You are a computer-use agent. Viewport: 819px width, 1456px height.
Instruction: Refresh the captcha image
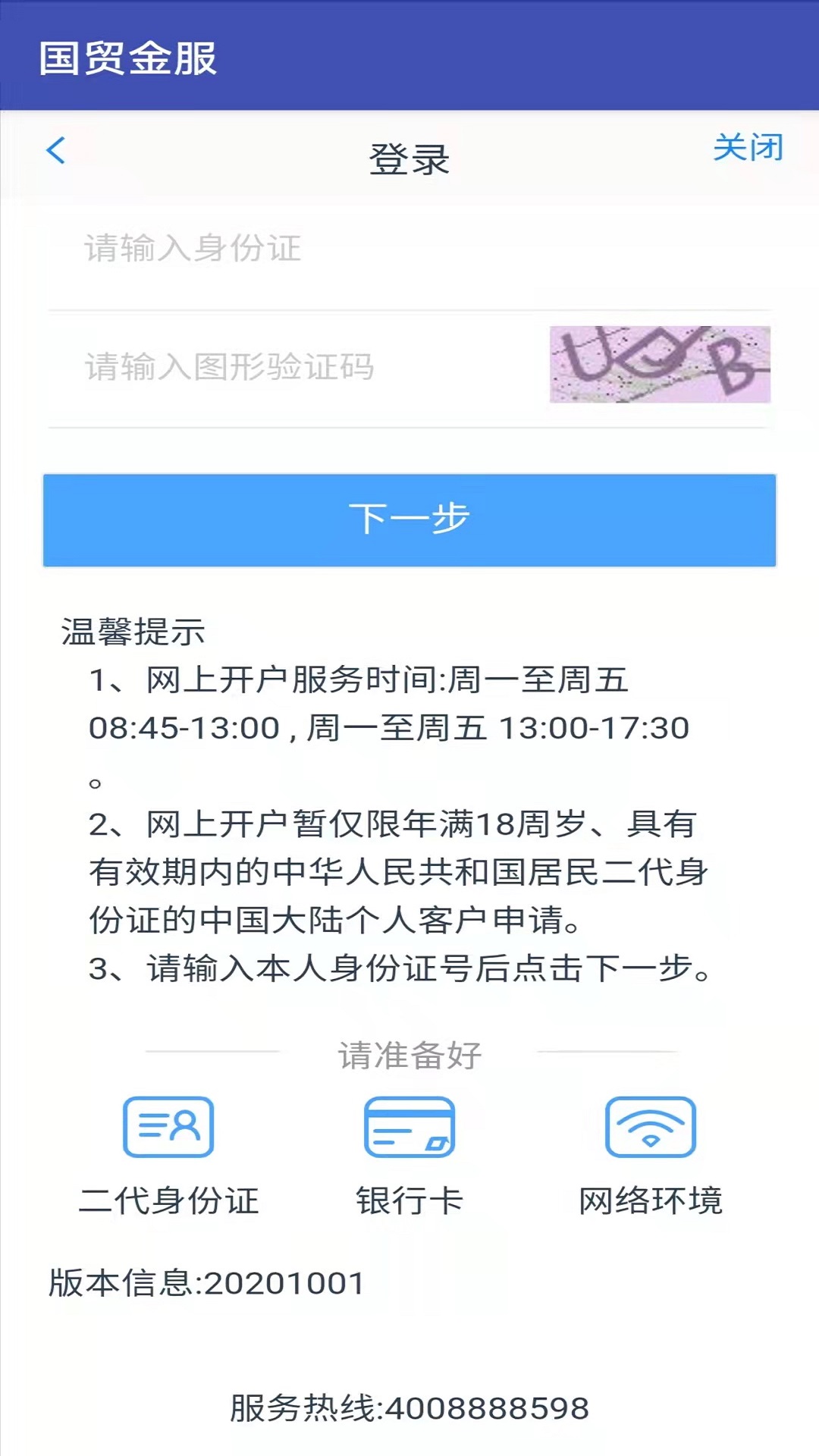click(660, 365)
